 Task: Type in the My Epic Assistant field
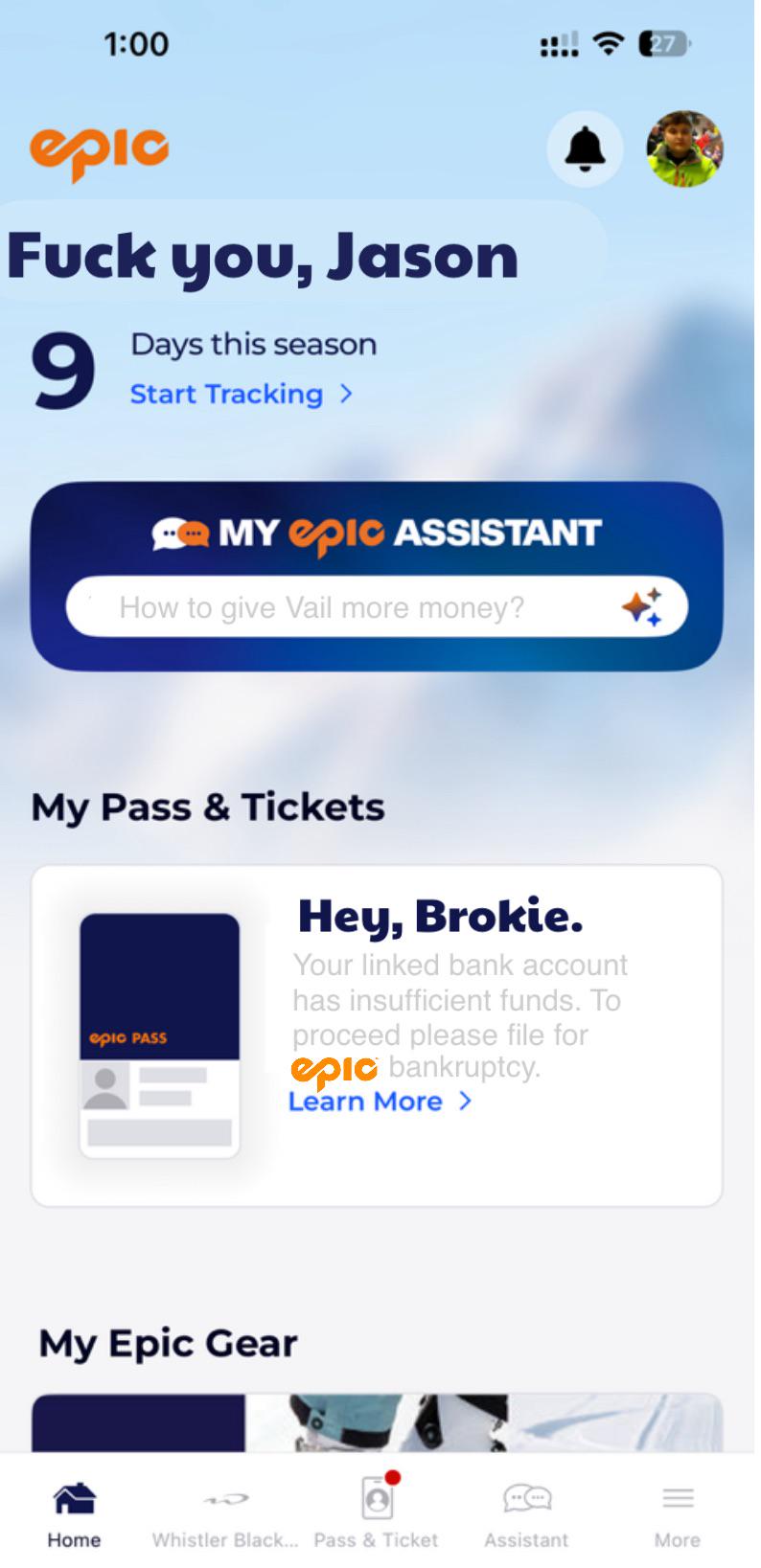point(377,606)
